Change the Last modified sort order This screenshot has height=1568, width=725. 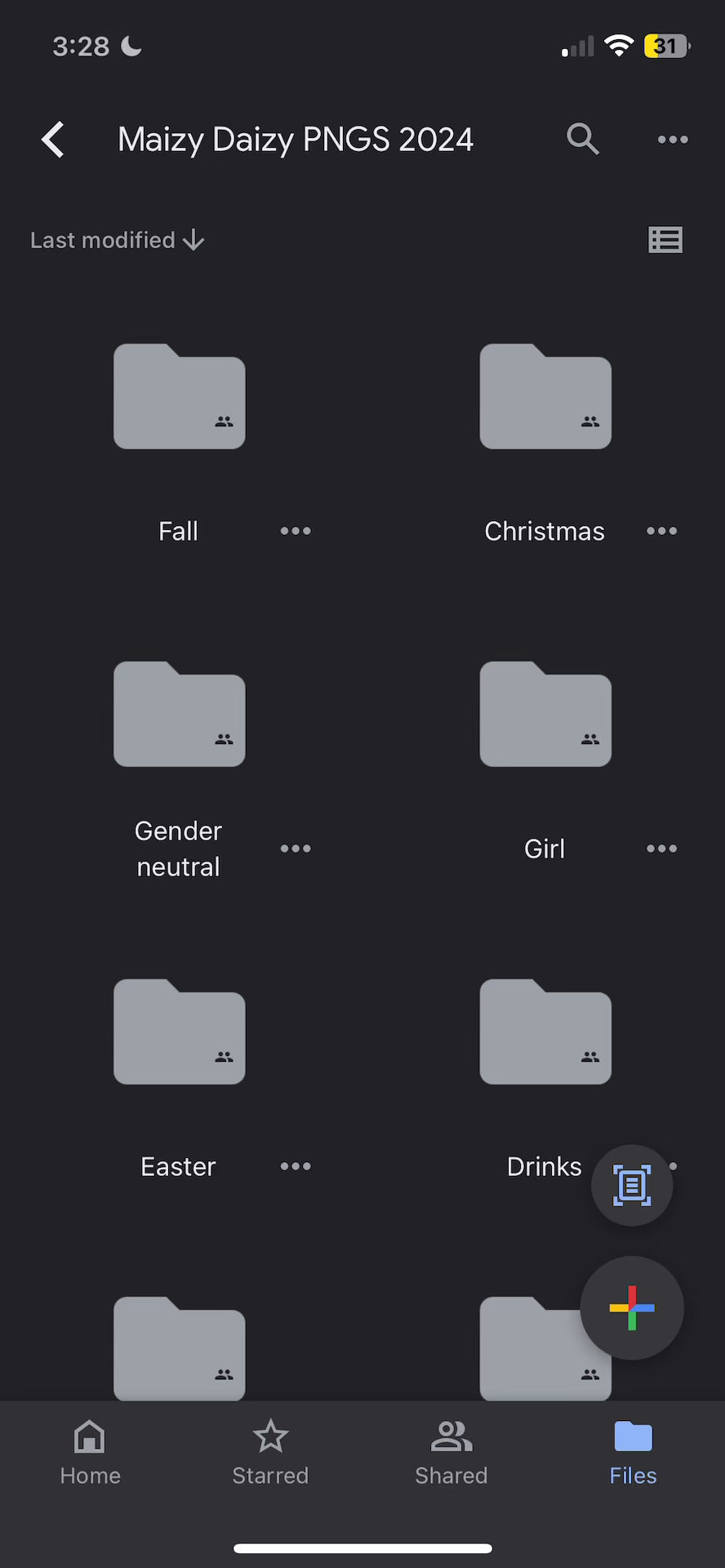click(117, 240)
